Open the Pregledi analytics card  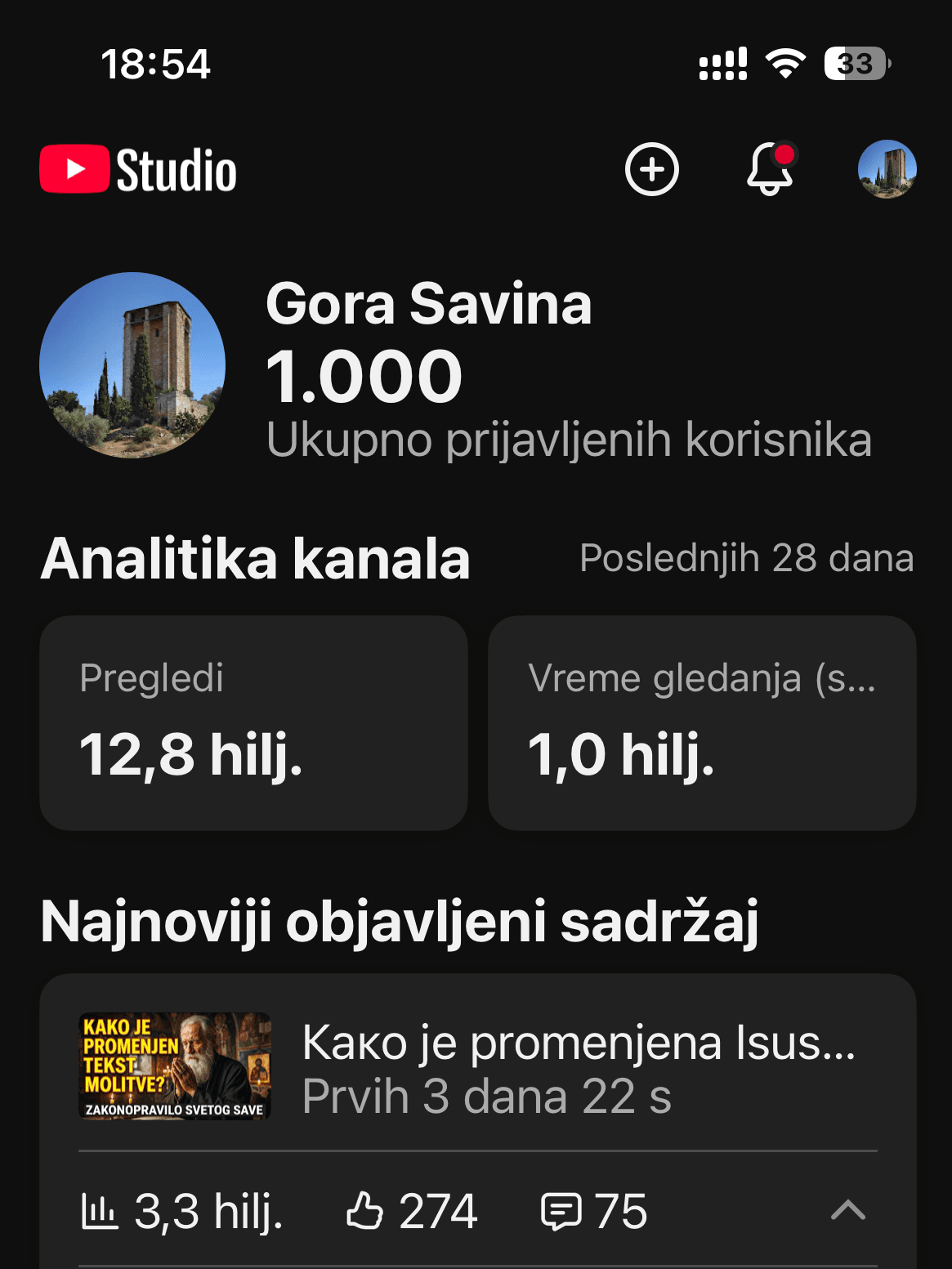tap(253, 723)
